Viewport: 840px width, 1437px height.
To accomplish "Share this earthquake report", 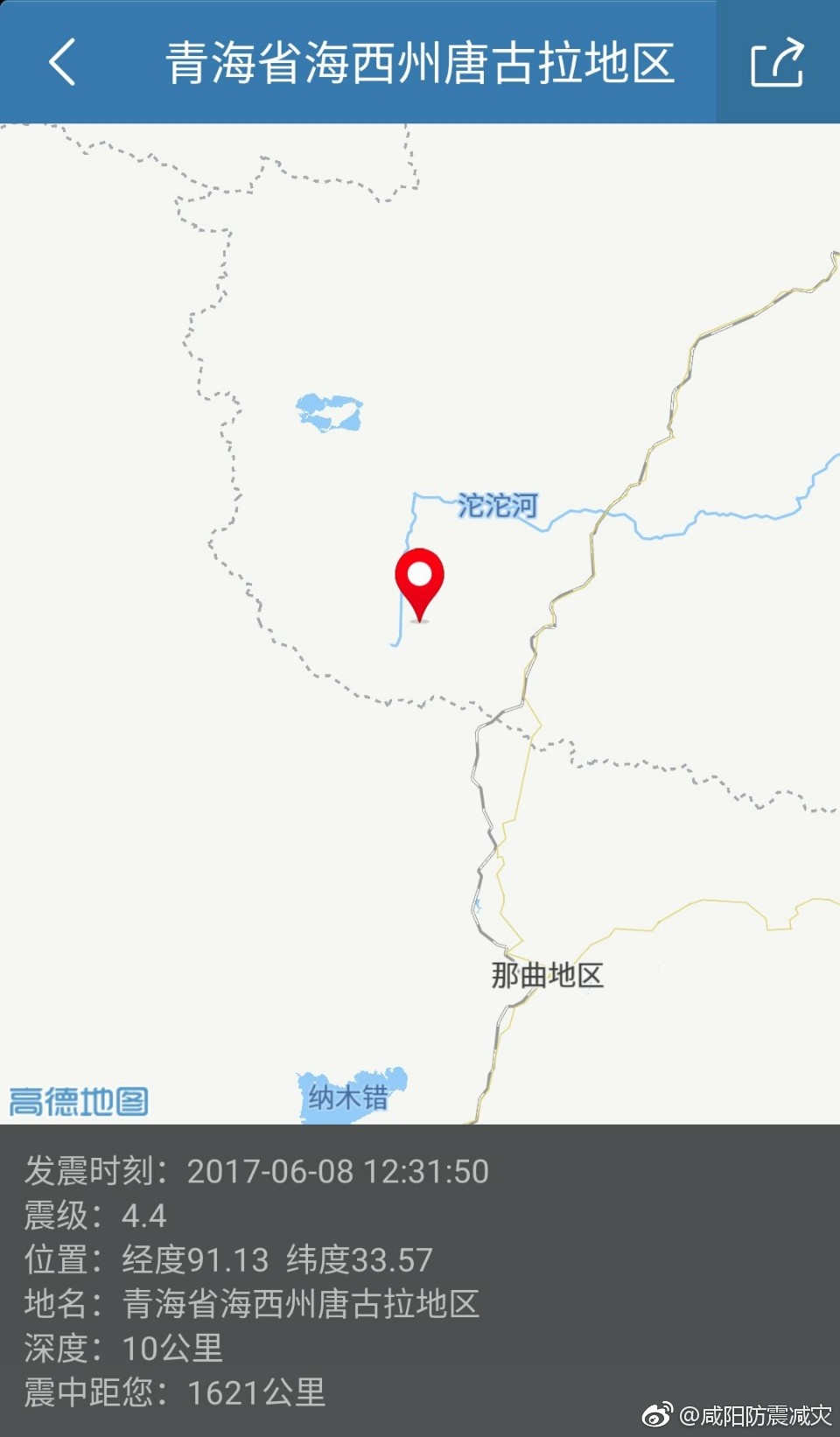I will [777, 62].
